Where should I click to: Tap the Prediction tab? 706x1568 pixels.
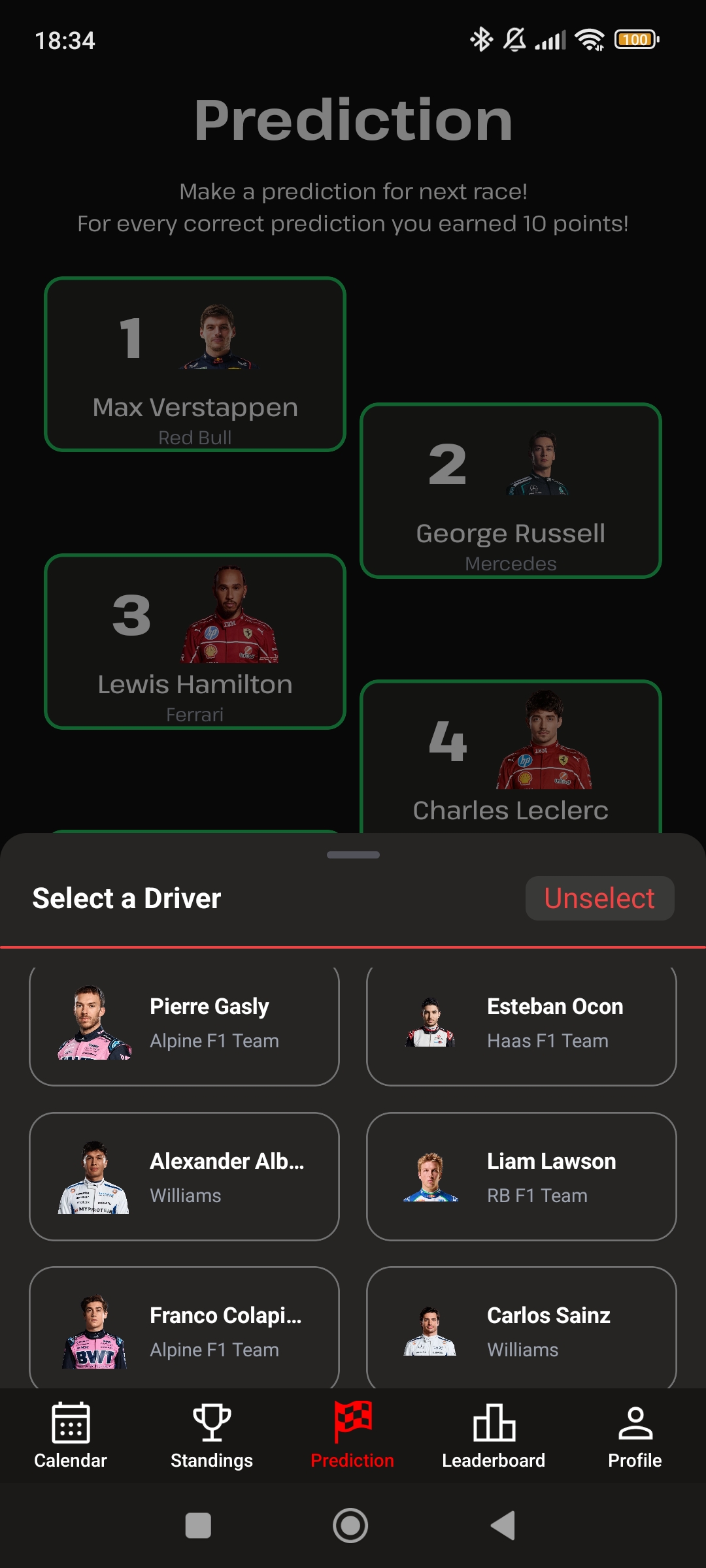pos(352,1435)
